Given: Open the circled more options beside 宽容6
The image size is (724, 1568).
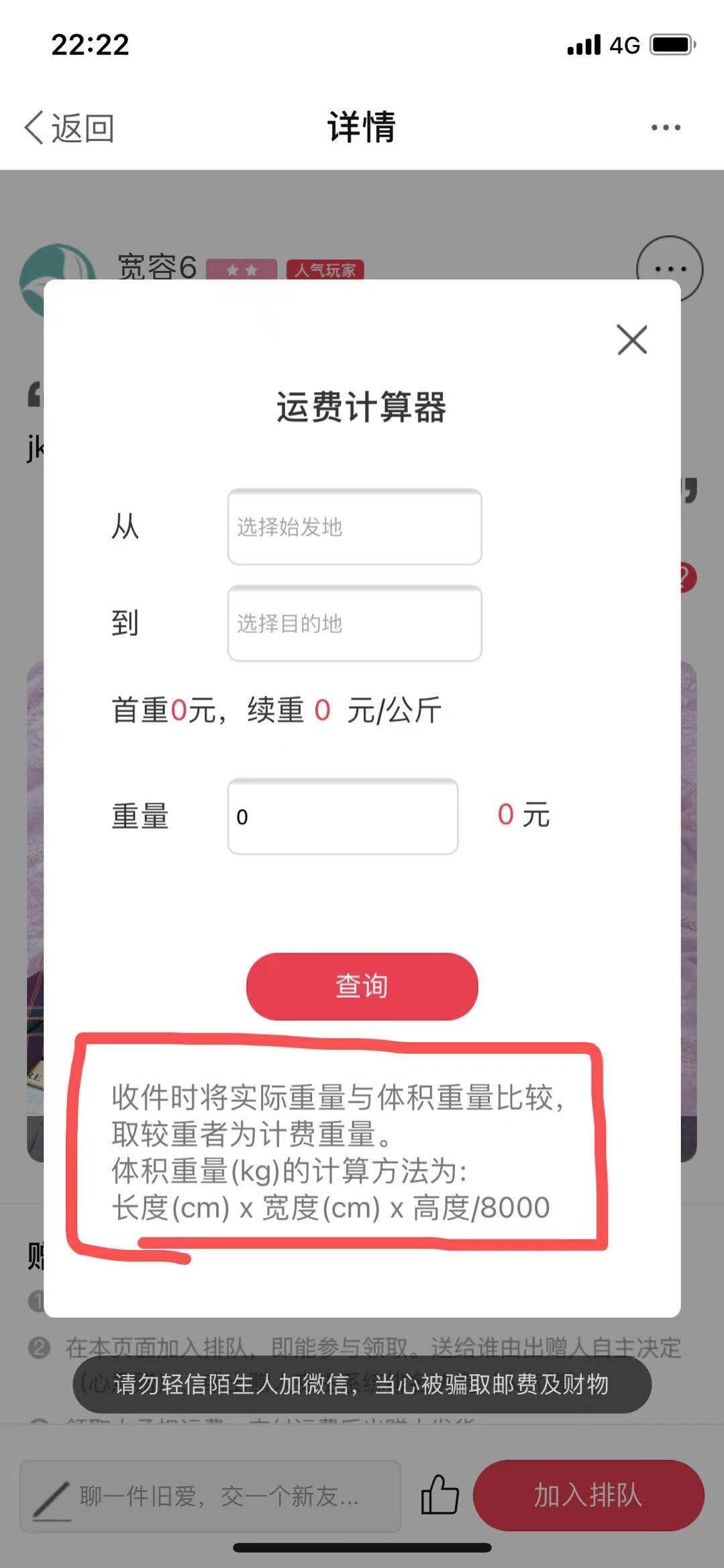Looking at the screenshot, I should point(670,269).
